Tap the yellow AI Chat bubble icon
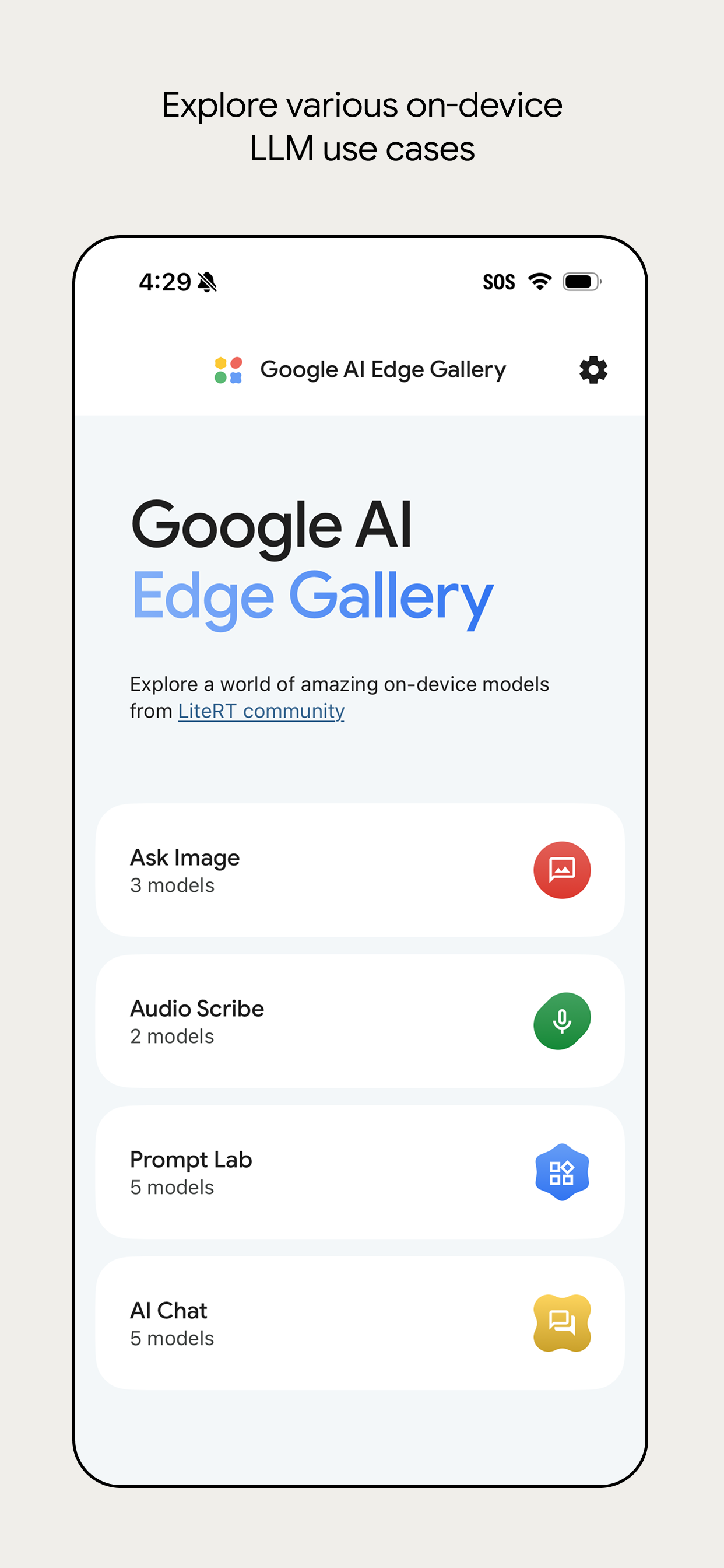Screen dimensions: 724x1568 (561, 1322)
